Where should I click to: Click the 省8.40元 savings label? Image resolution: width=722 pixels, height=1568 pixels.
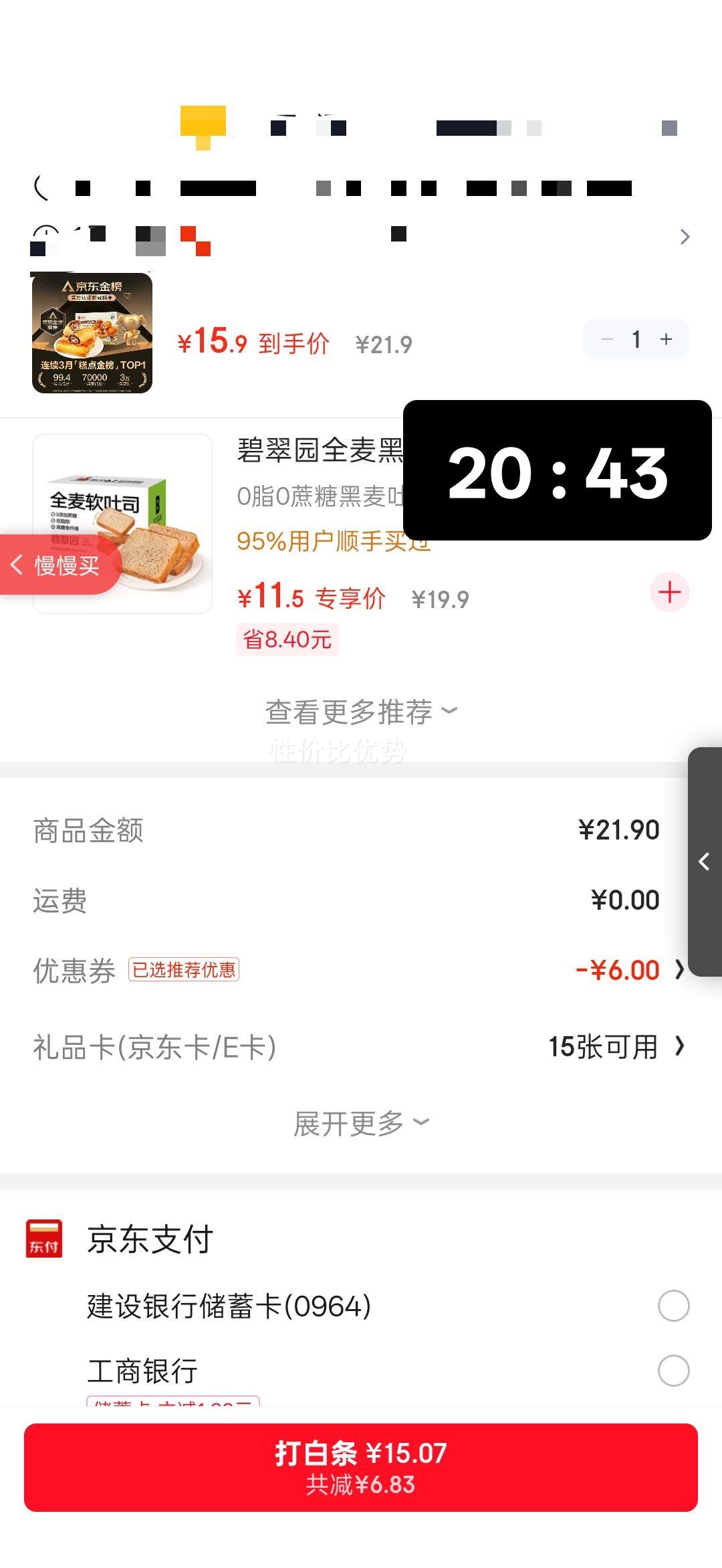(287, 640)
